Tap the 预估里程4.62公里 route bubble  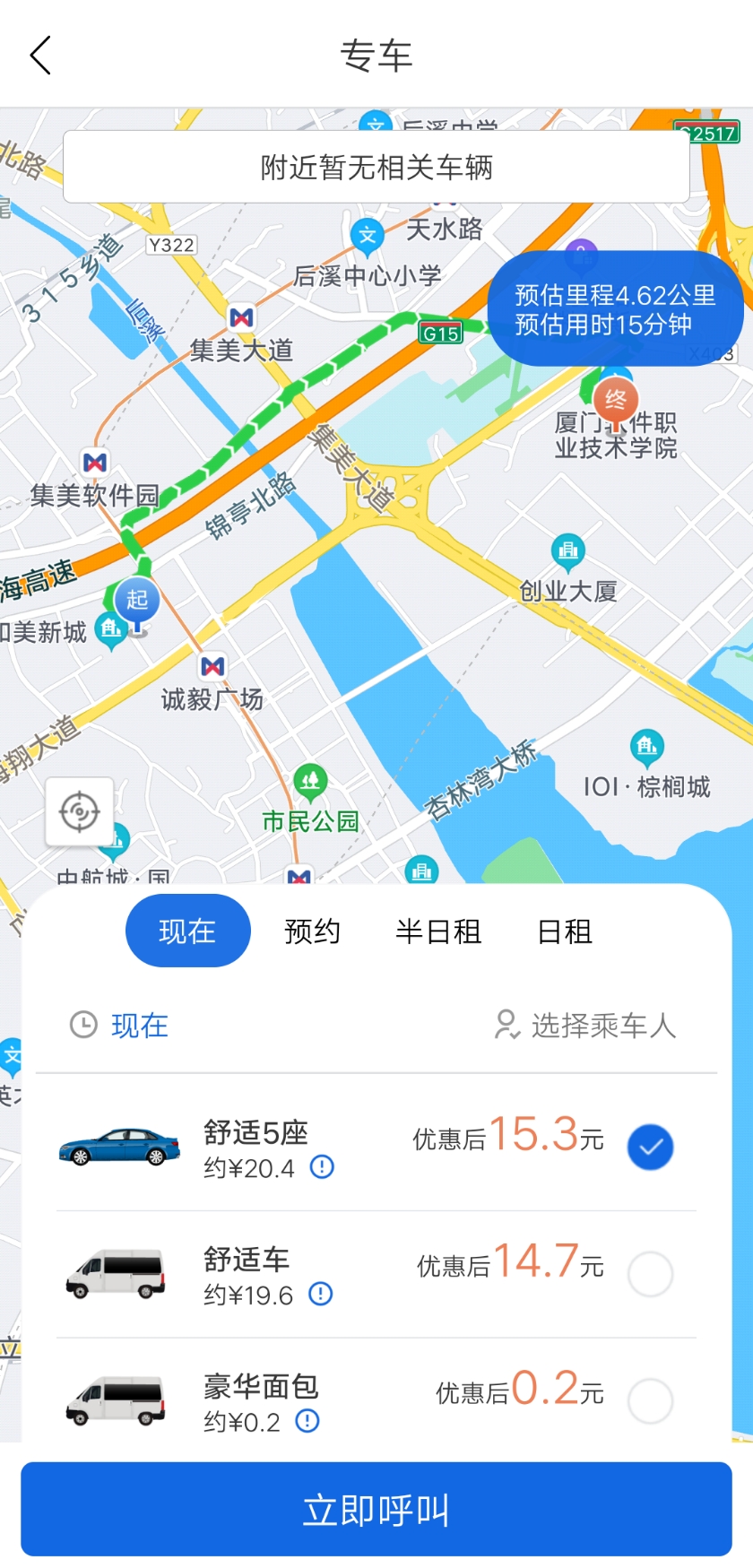[x=619, y=308]
